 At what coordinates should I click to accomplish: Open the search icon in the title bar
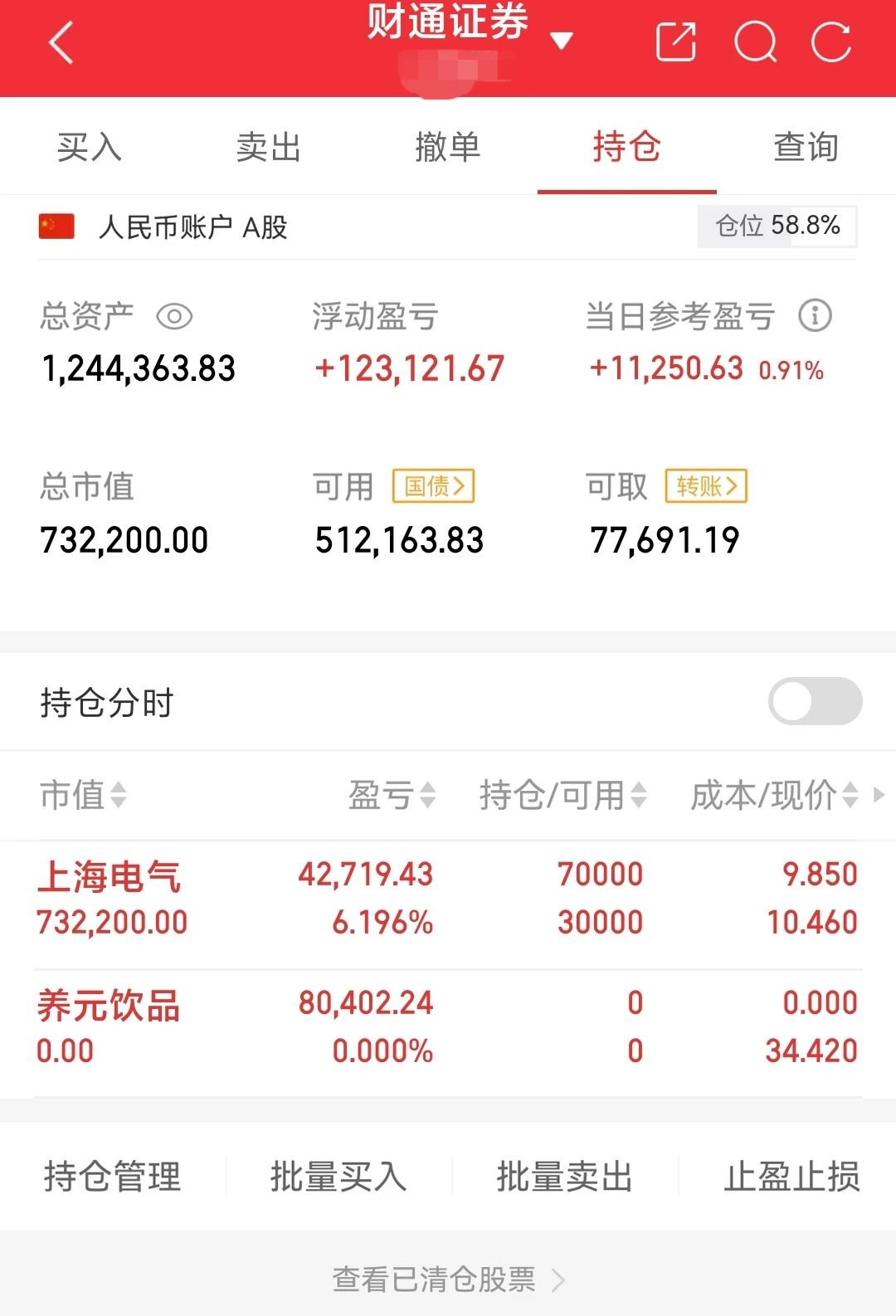tap(753, 40)
